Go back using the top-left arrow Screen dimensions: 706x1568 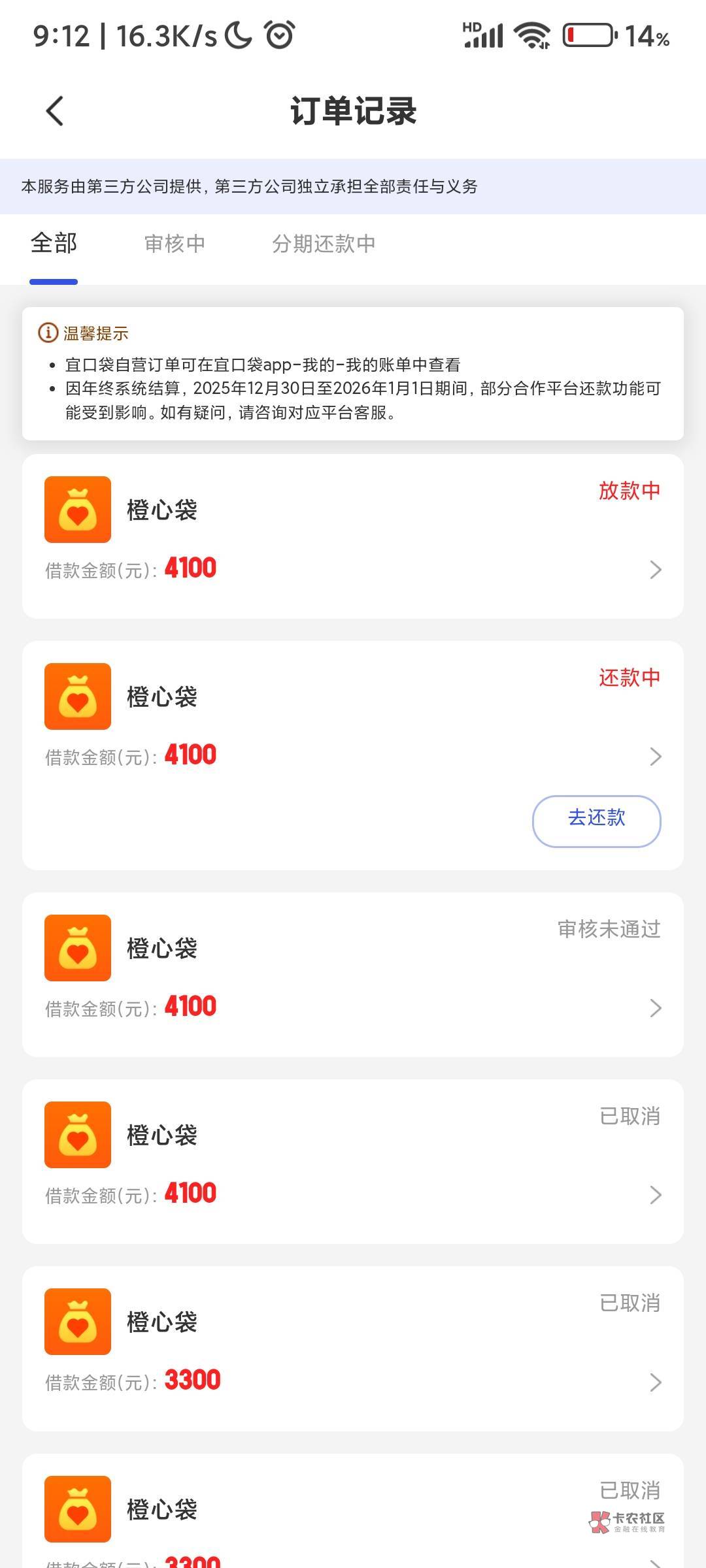coord(55,111)
